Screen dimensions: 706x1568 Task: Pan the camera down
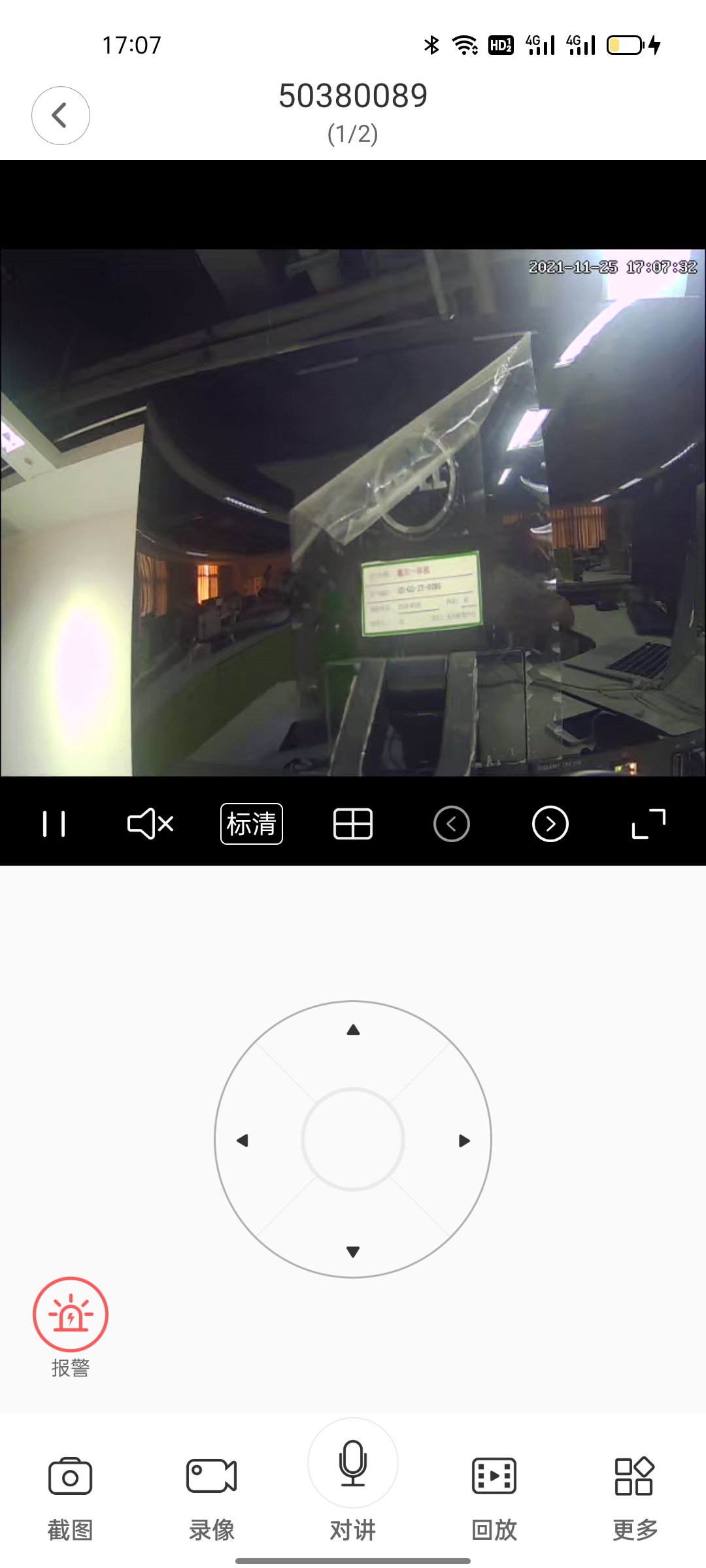353,1251
